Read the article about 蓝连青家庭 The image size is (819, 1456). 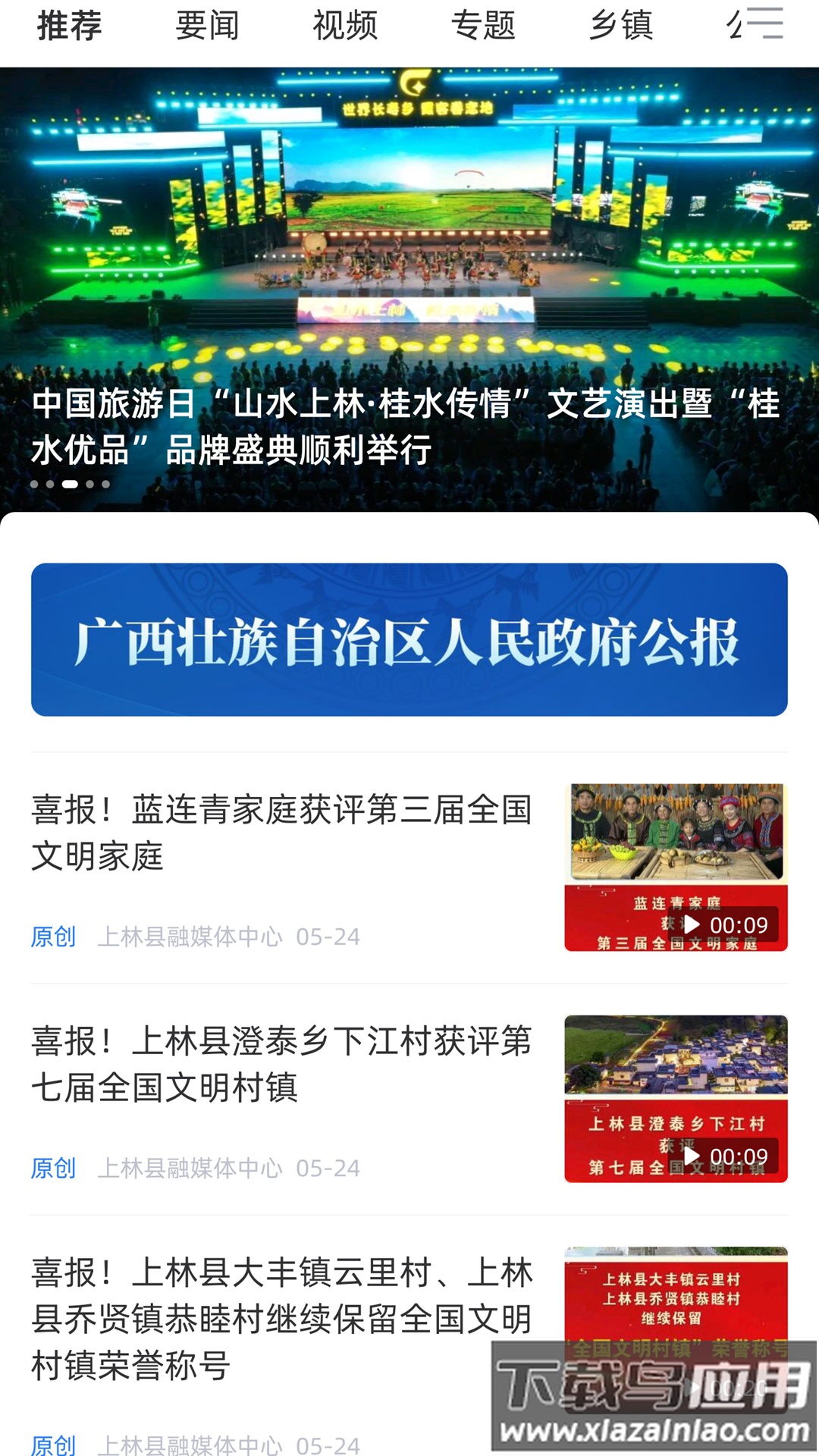pos(281,833)
